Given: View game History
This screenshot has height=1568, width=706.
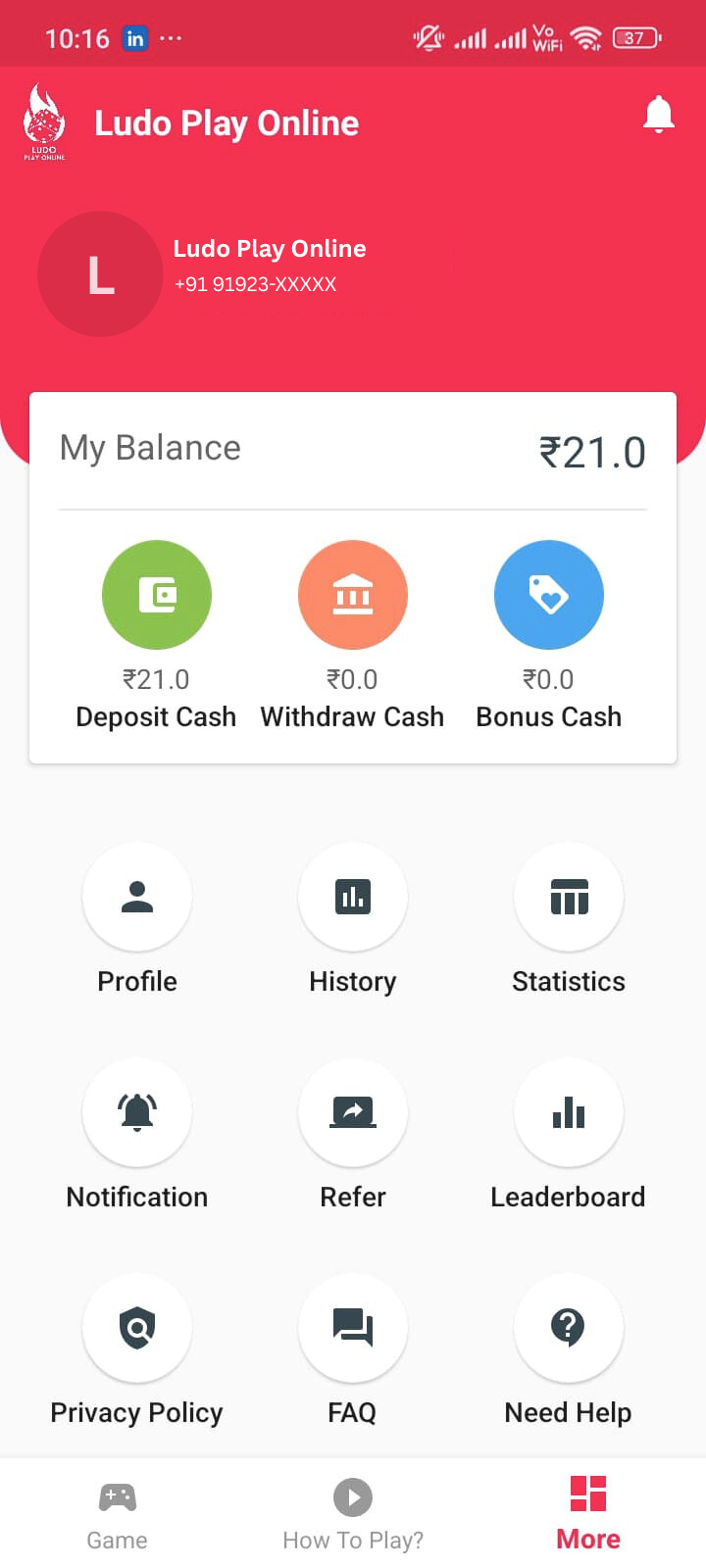Looking at the screenshot, I should 353,897.
